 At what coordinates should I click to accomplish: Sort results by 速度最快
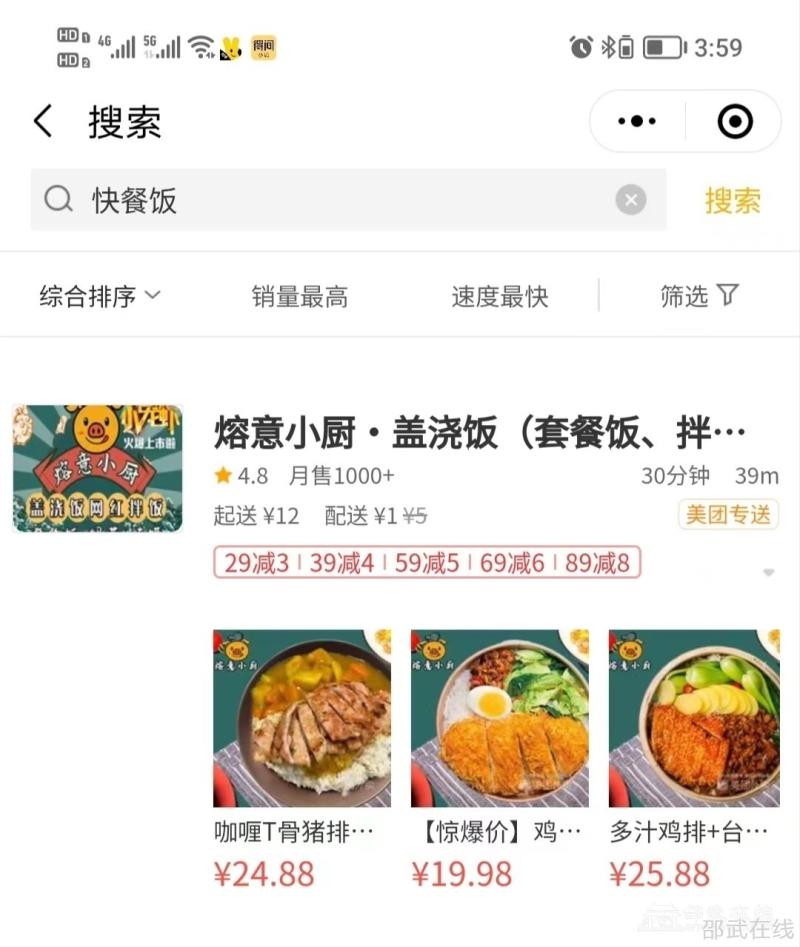(500, 296)
